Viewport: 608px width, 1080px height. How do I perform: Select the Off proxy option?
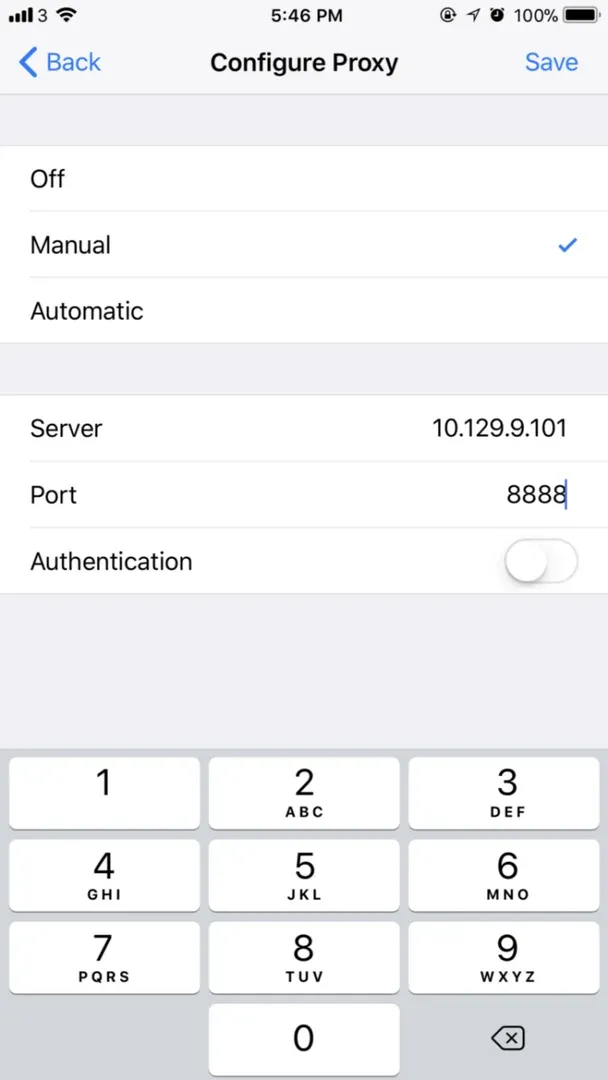(x=304, y=179)
